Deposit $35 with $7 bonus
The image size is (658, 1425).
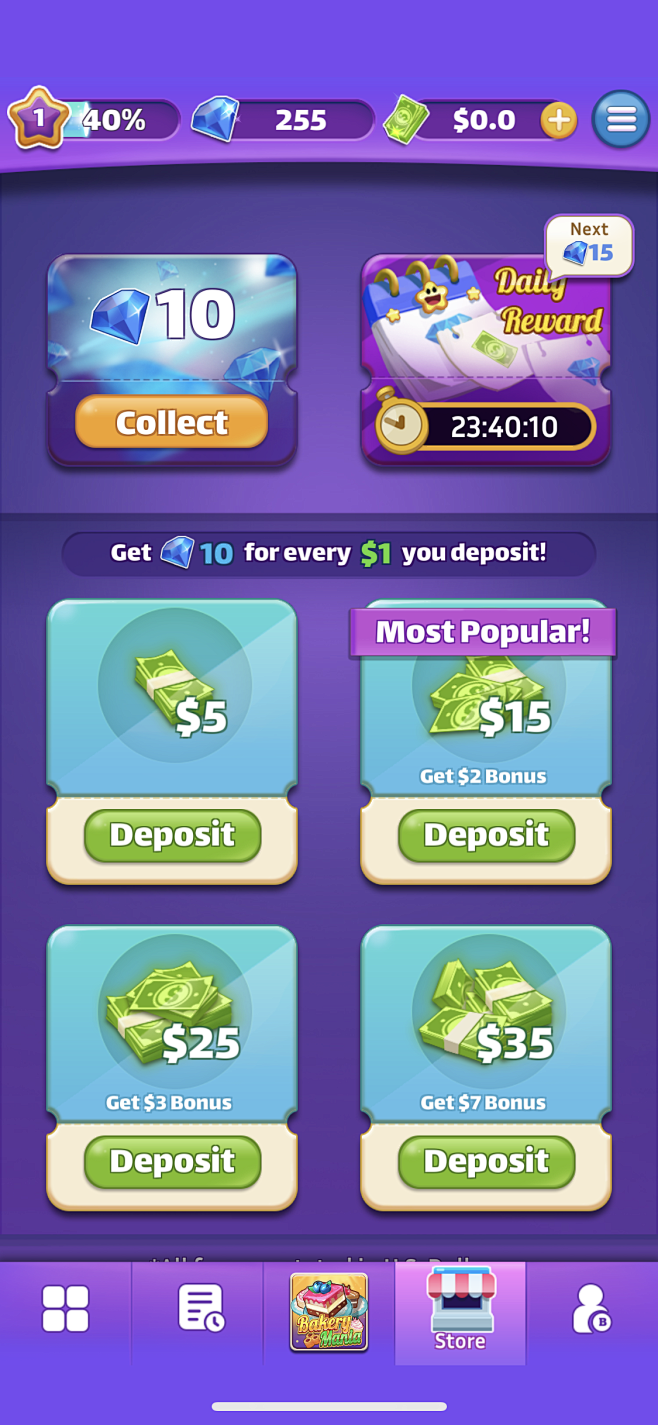point(486,1161)
